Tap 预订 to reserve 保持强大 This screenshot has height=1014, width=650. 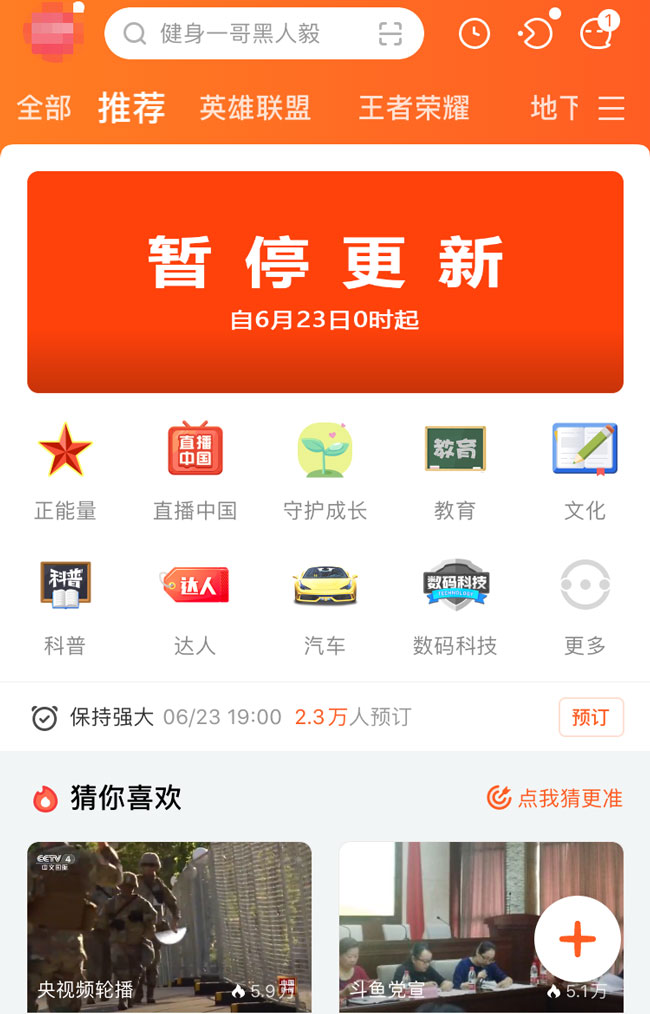tap(590, 717)
